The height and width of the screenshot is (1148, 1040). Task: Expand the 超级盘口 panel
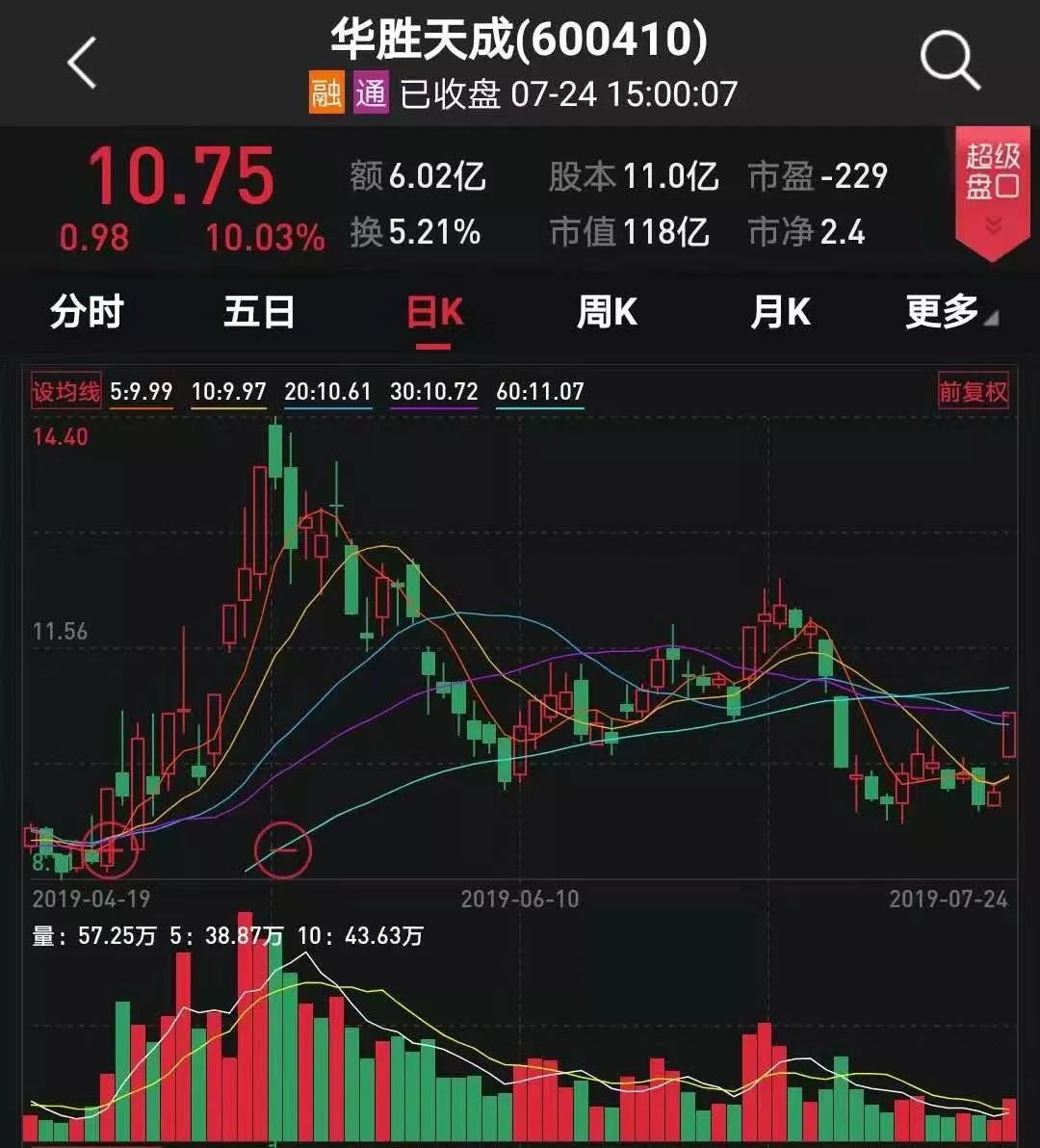tap(993, 194)
